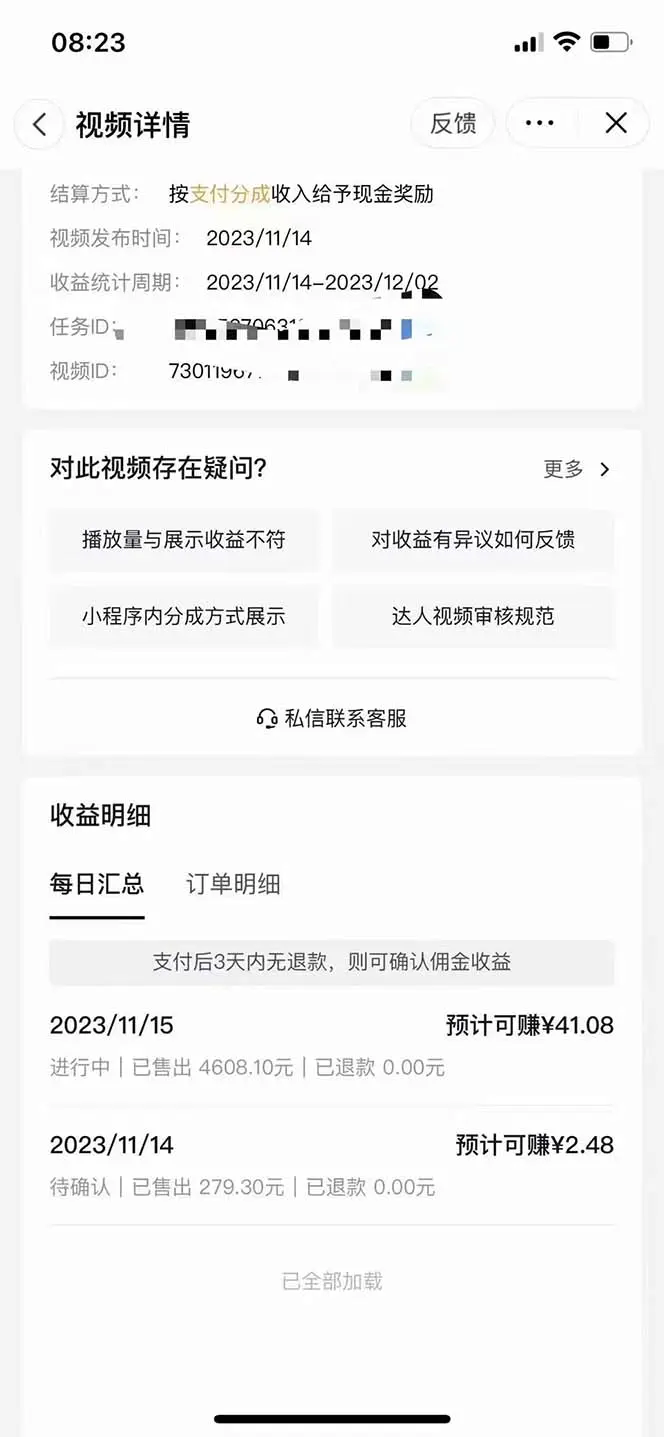Open the three-dot more options menu
664x1437 pixels.
(540, 123)
